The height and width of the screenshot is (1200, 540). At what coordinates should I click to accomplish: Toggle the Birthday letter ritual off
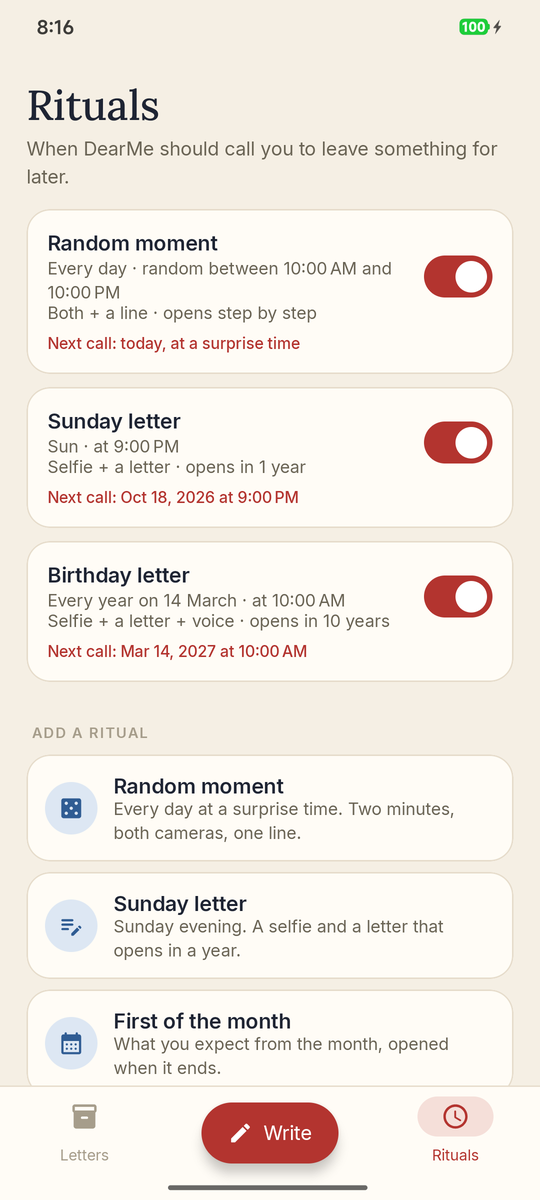(x=458, y=597)
